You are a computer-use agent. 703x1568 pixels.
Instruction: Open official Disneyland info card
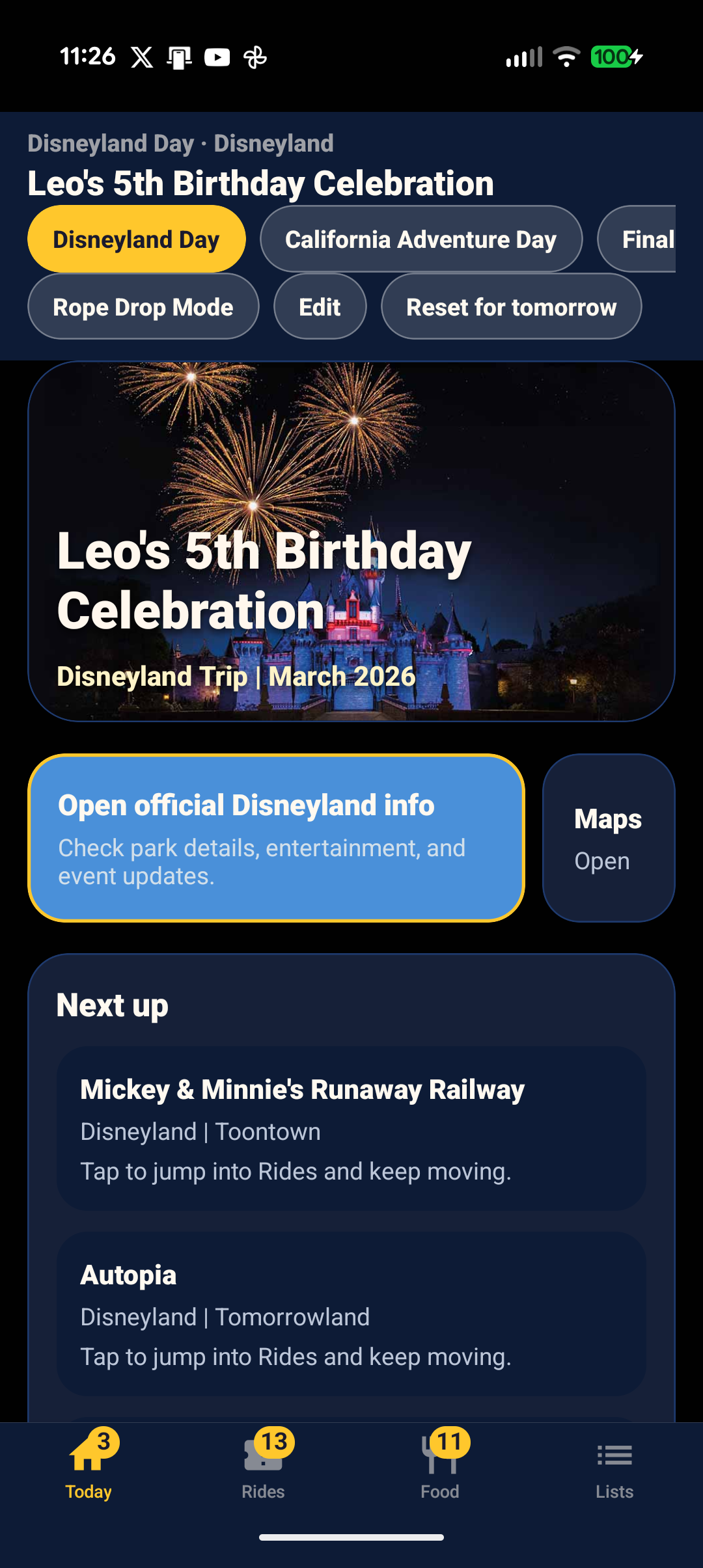pyautogui.click(x=276, y=838)
